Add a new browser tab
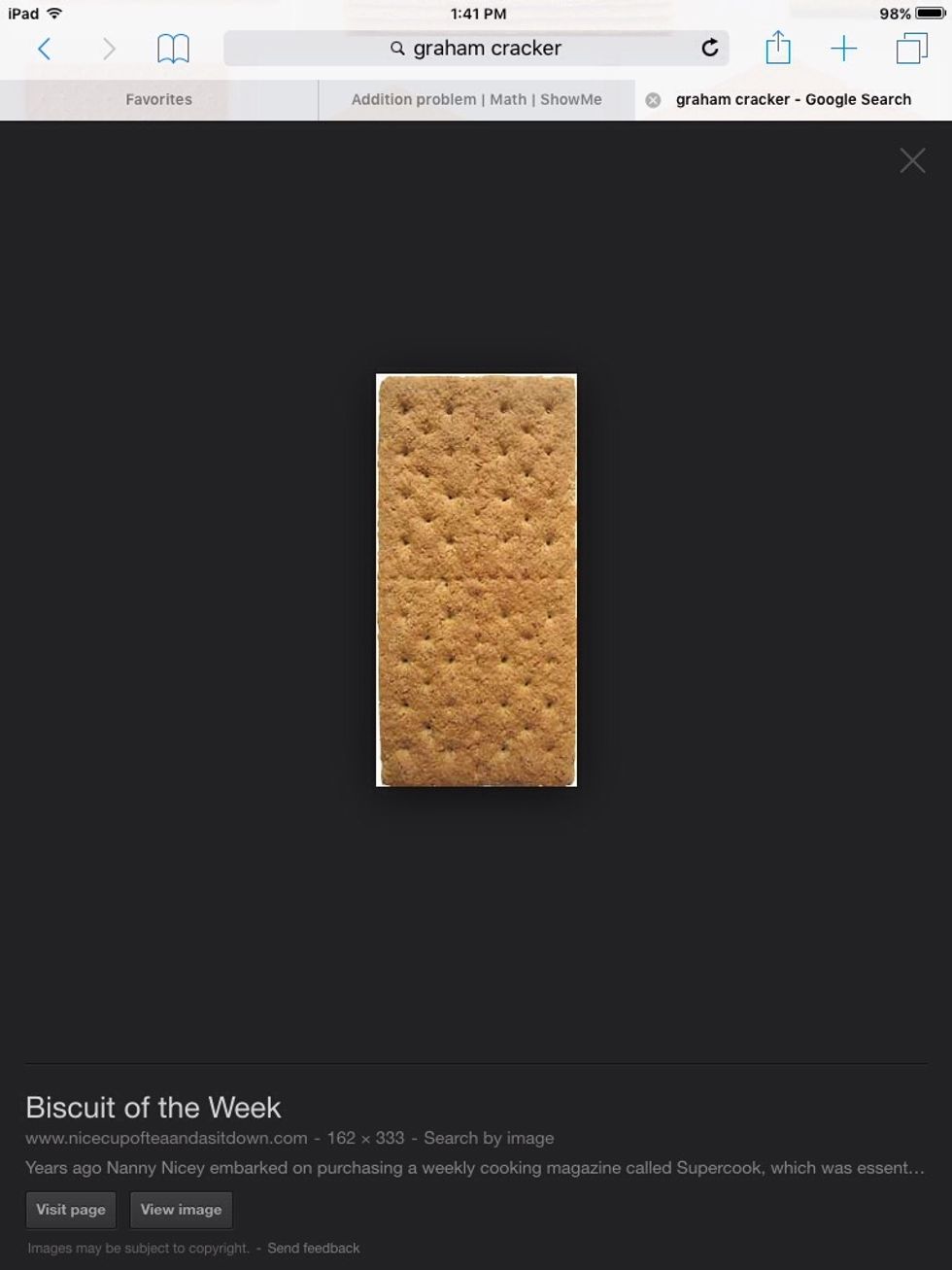The image size is (952, 1270). tap(843, 49)
